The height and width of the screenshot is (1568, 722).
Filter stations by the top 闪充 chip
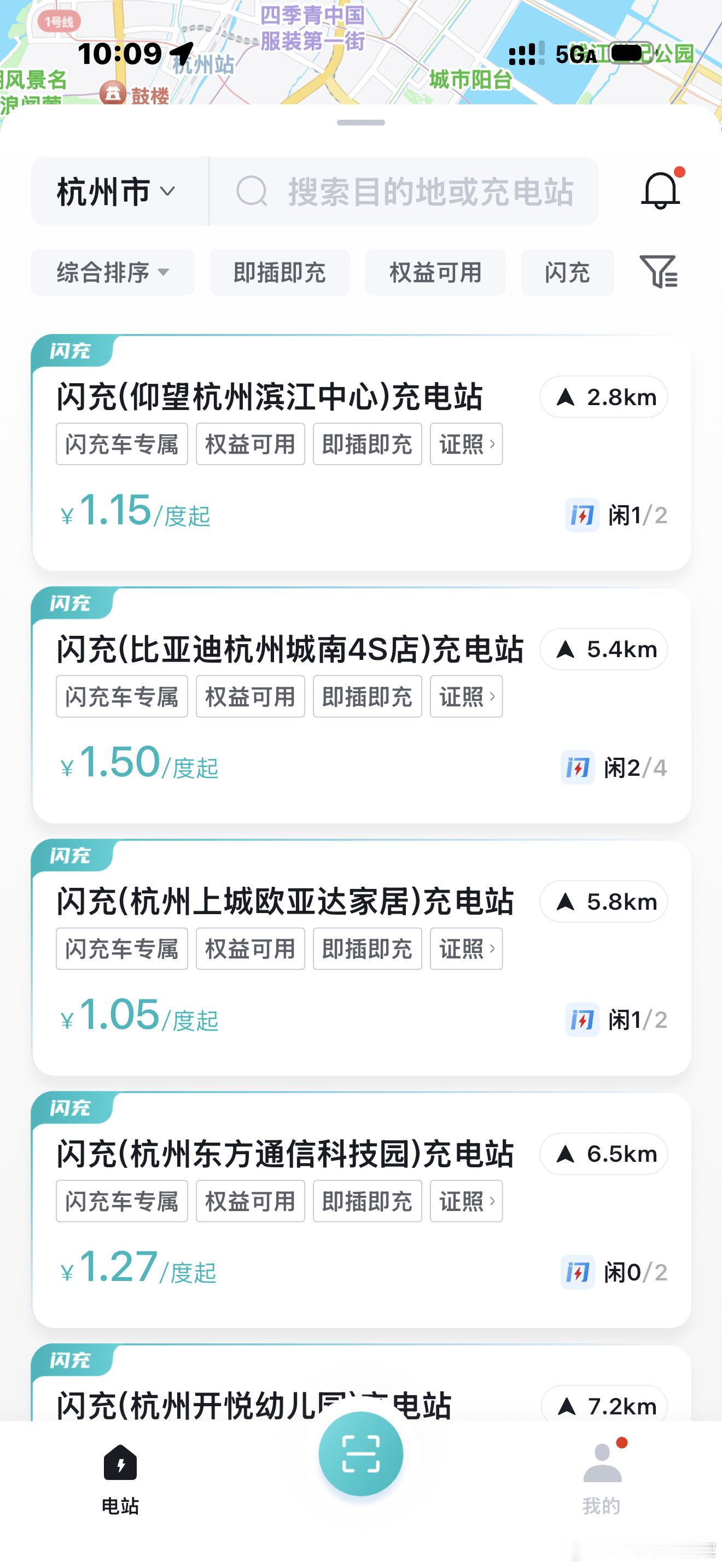point(567,272)
